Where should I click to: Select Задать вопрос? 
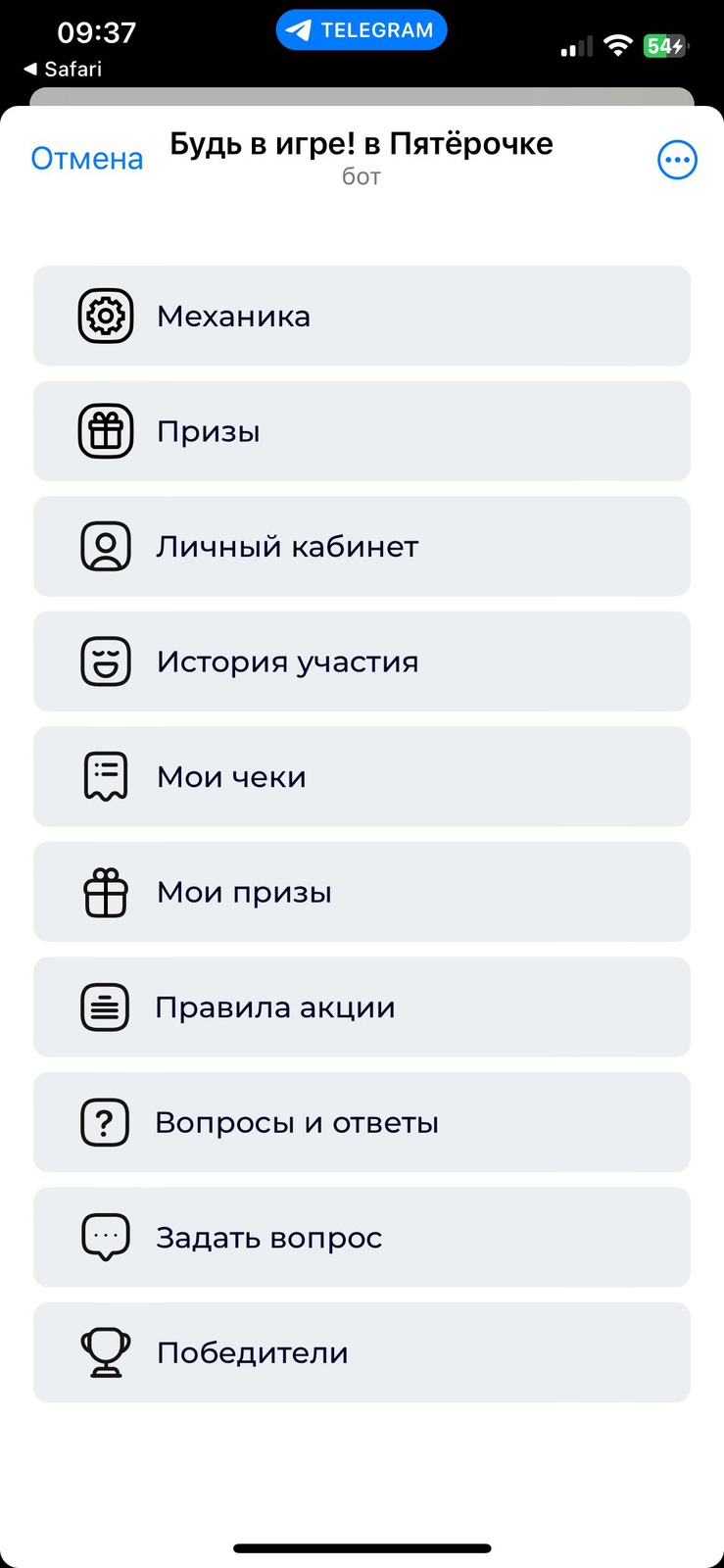pyautogui.click(x=362, y=1237)
